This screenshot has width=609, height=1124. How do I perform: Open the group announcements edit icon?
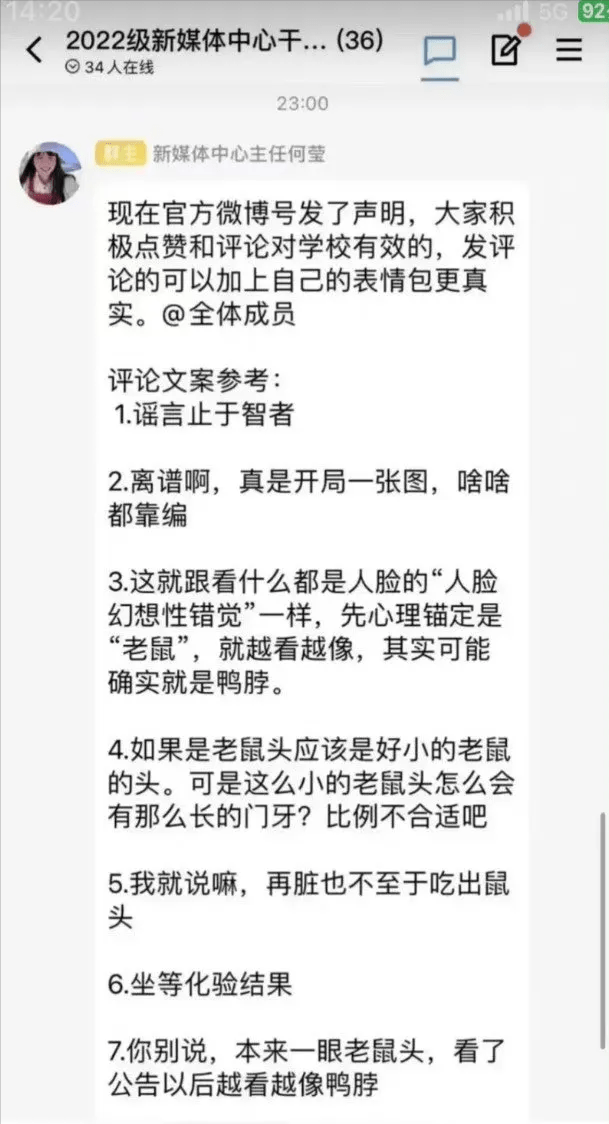508,48
